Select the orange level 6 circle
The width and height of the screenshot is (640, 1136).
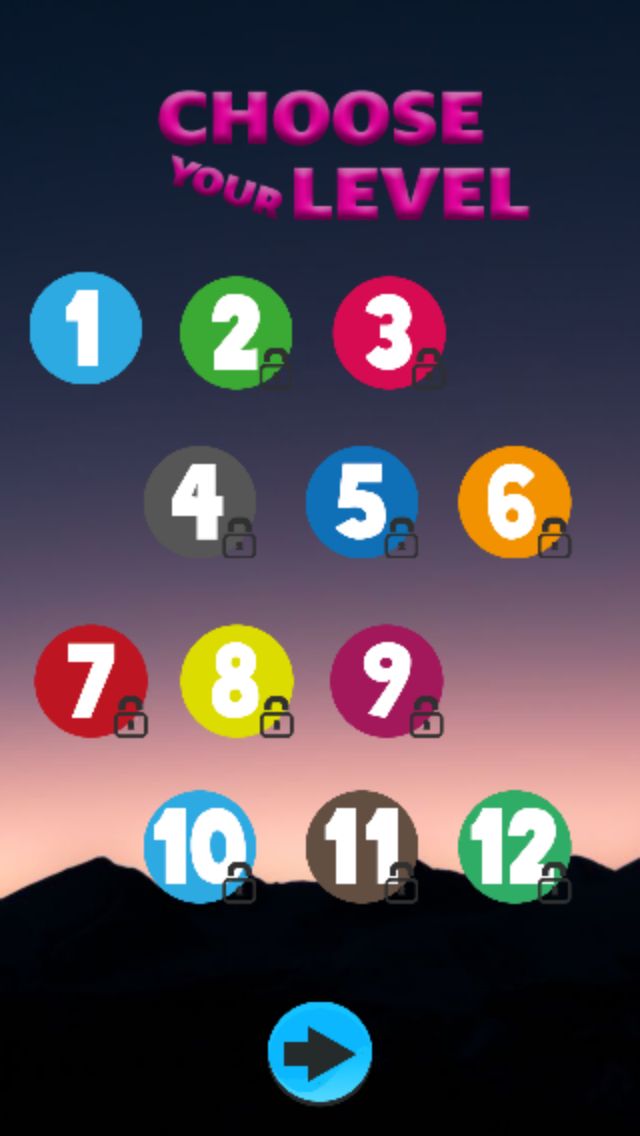515,502
